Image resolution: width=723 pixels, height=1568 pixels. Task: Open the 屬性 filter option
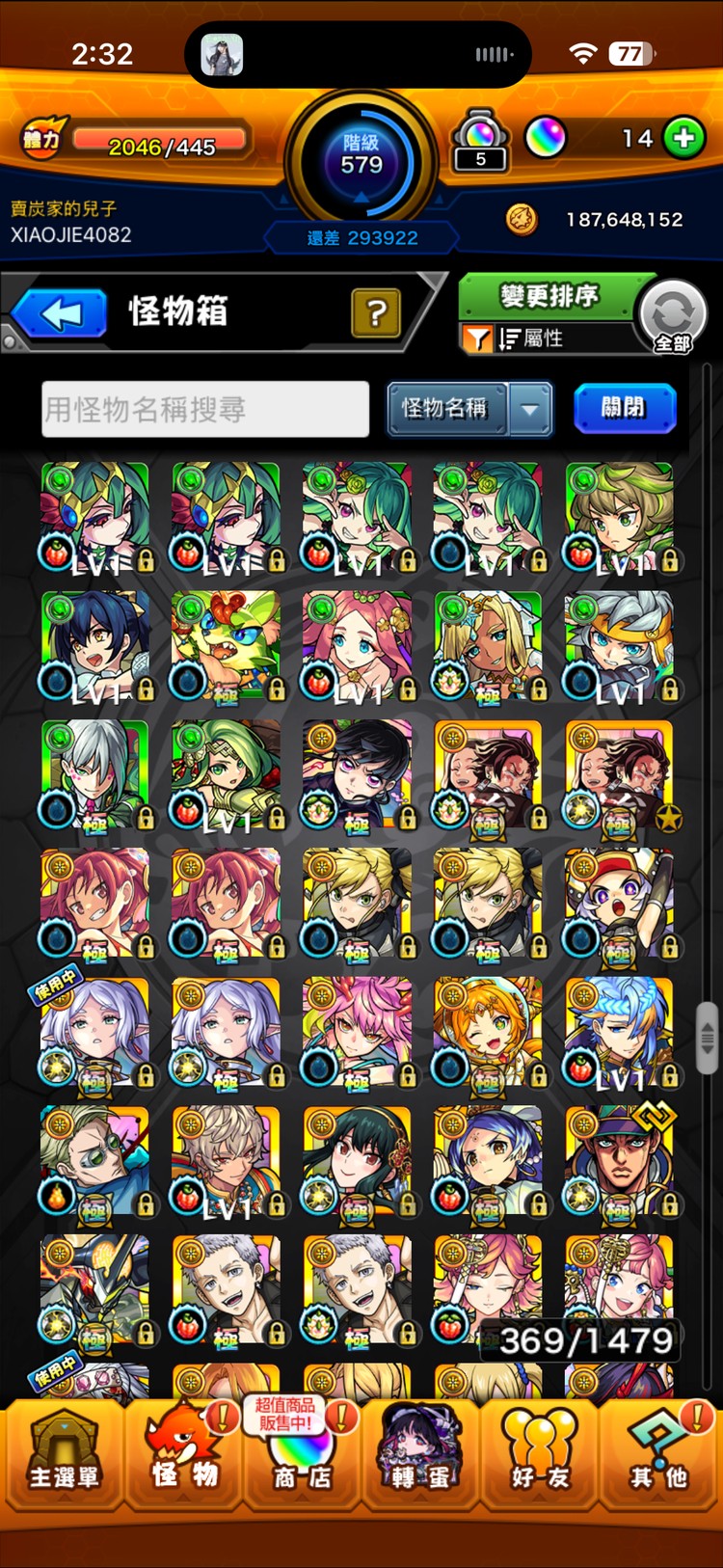[x=528, y=338]
